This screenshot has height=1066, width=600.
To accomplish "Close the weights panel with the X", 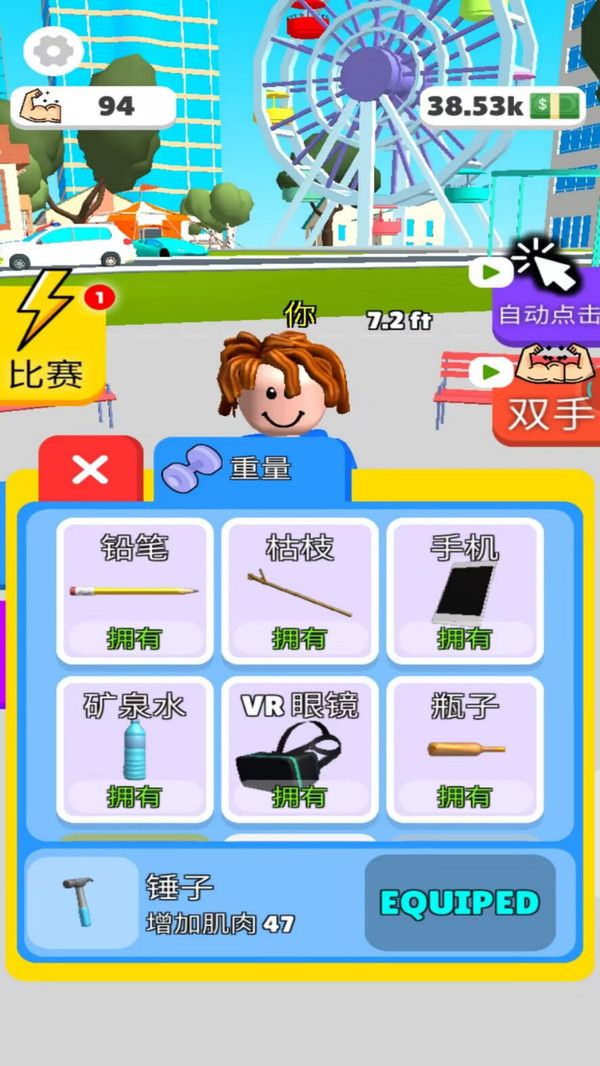I will 90,469.
